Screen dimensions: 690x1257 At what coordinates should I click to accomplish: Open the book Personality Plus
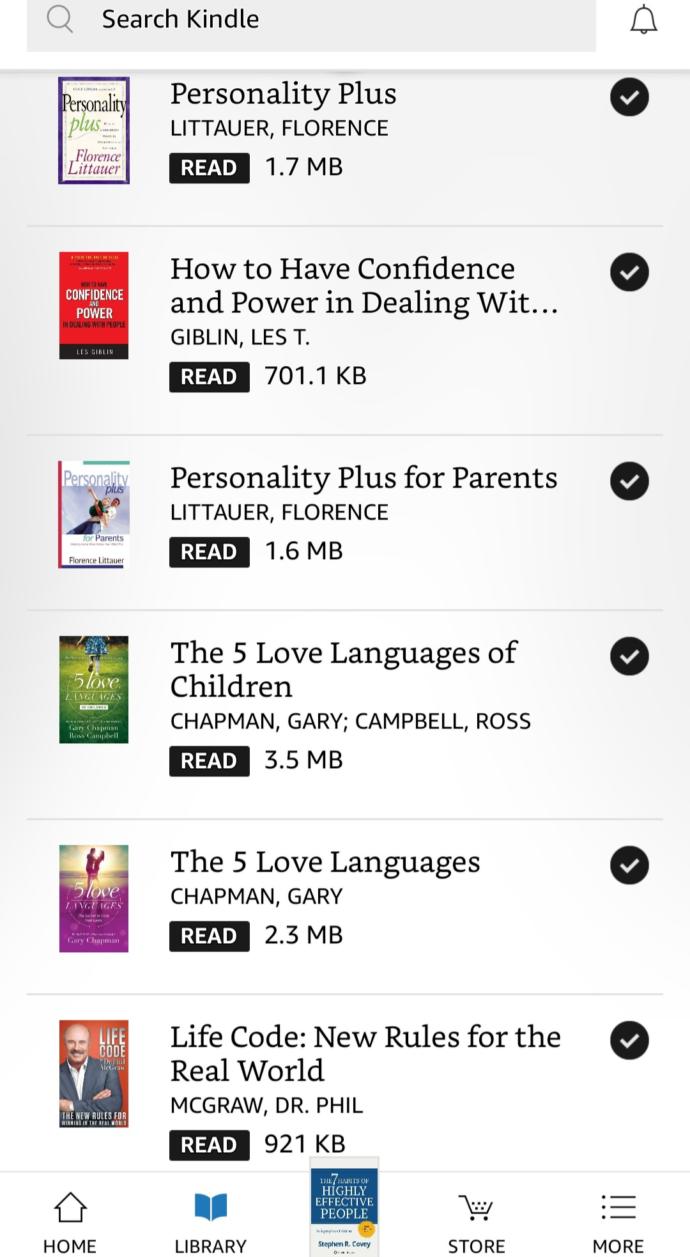point(345,130)
